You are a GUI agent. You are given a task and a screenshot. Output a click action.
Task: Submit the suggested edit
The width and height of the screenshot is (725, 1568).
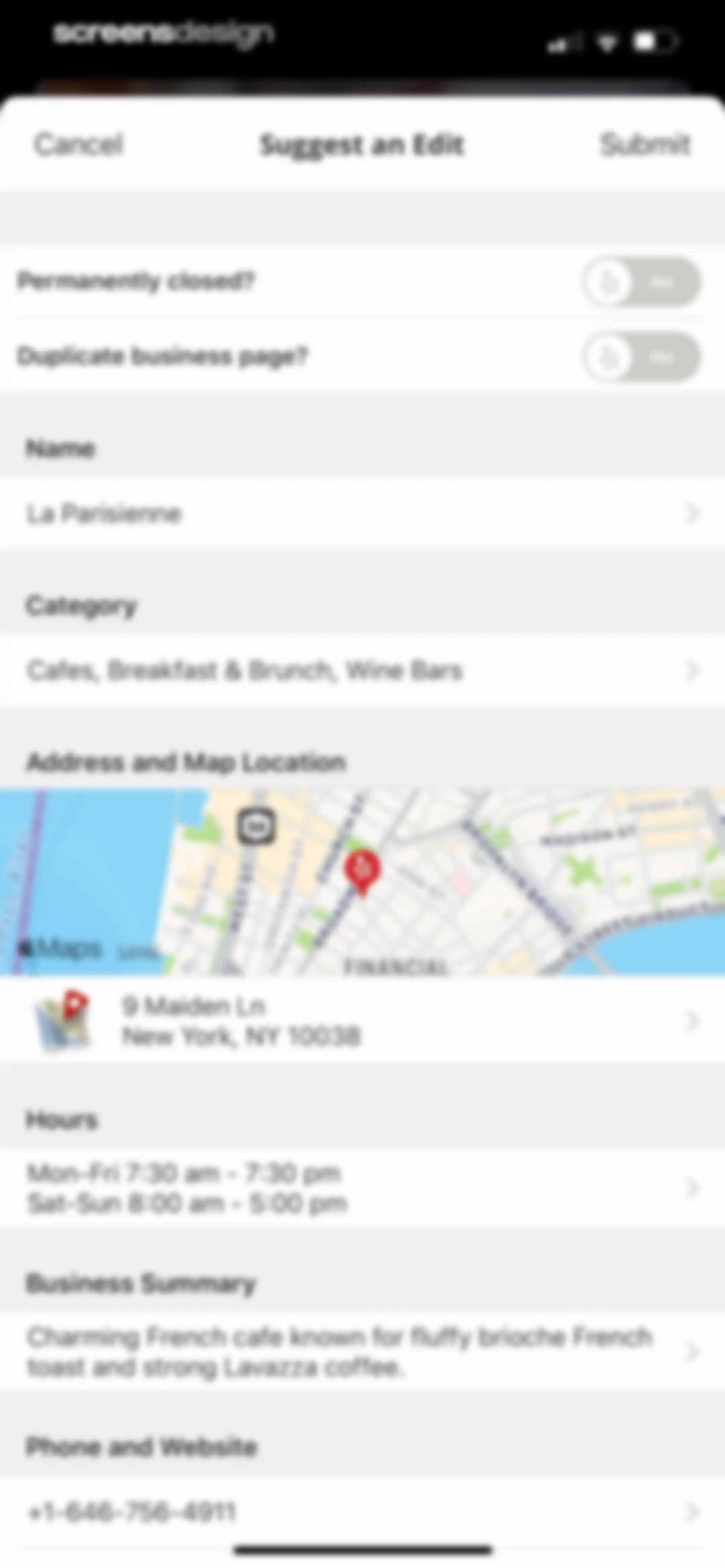tap(645, 145)
